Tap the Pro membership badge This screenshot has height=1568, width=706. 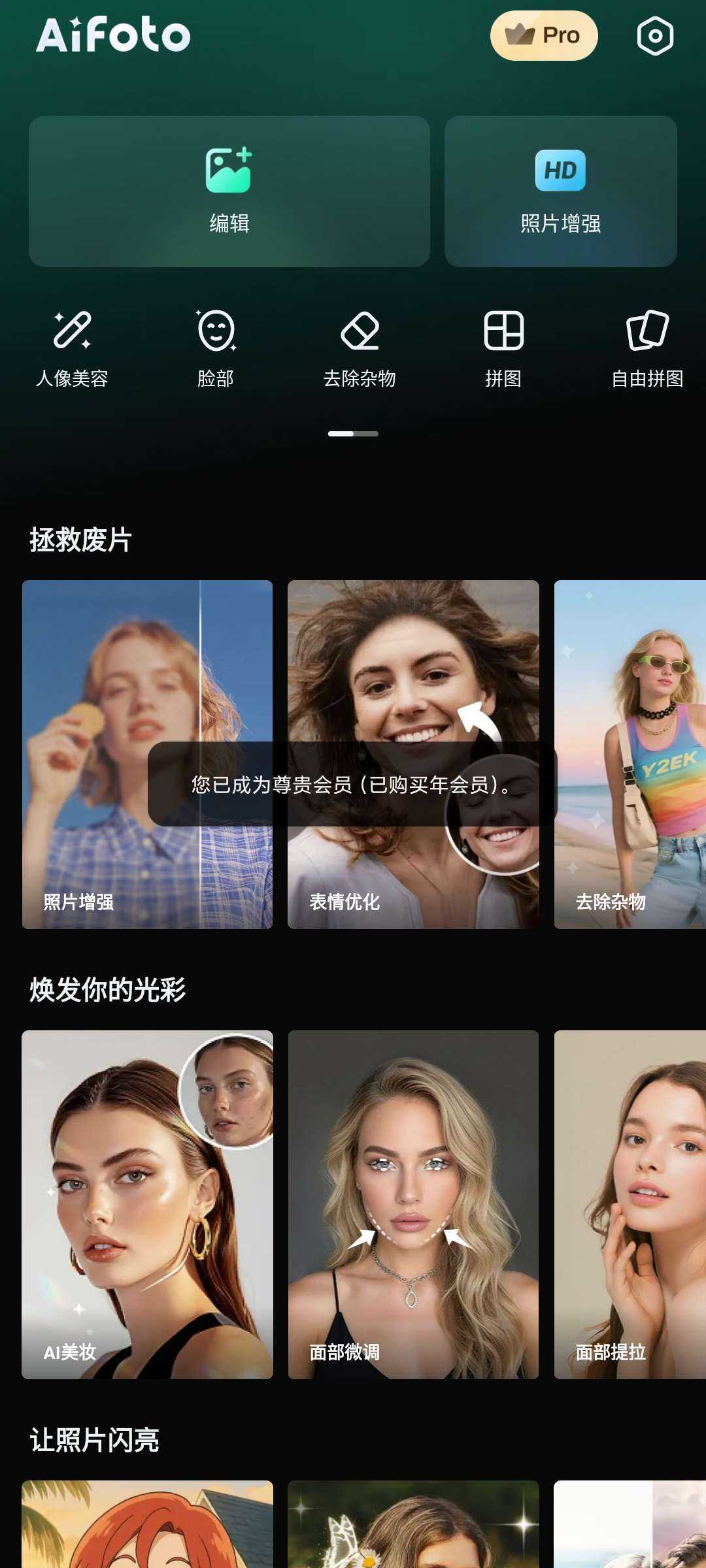pos(544,35)
